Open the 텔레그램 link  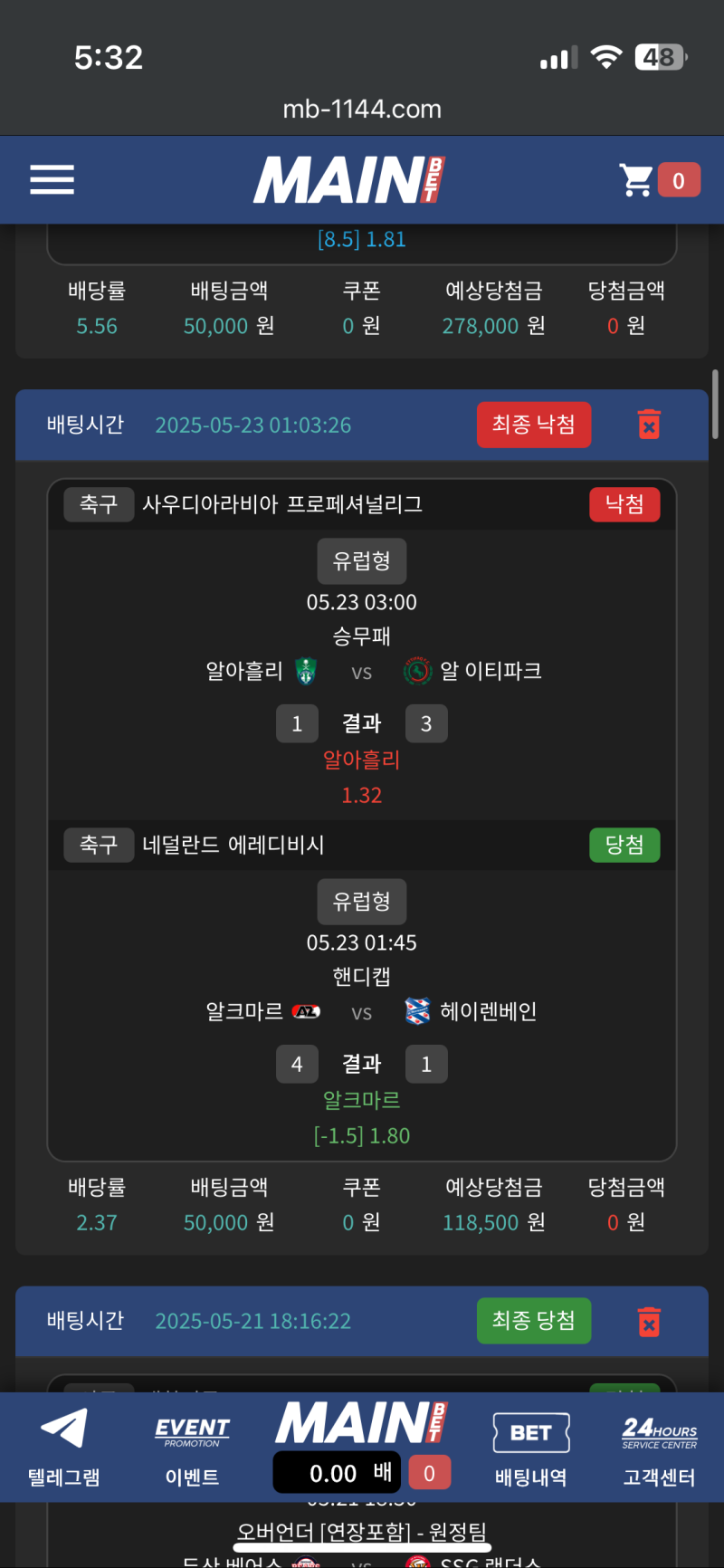tap(63, 1447)
